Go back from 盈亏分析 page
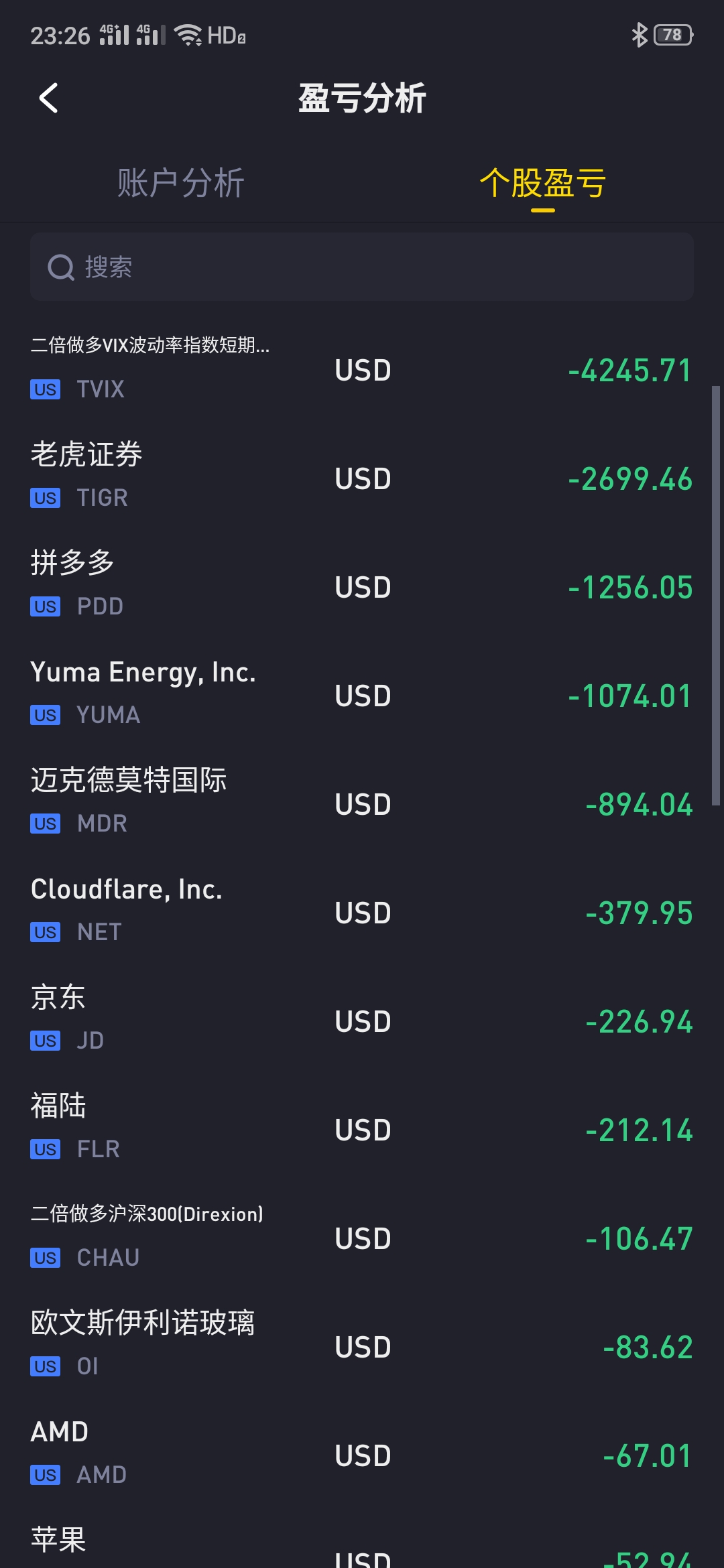Screen dimensions: 724x1568 49,99
